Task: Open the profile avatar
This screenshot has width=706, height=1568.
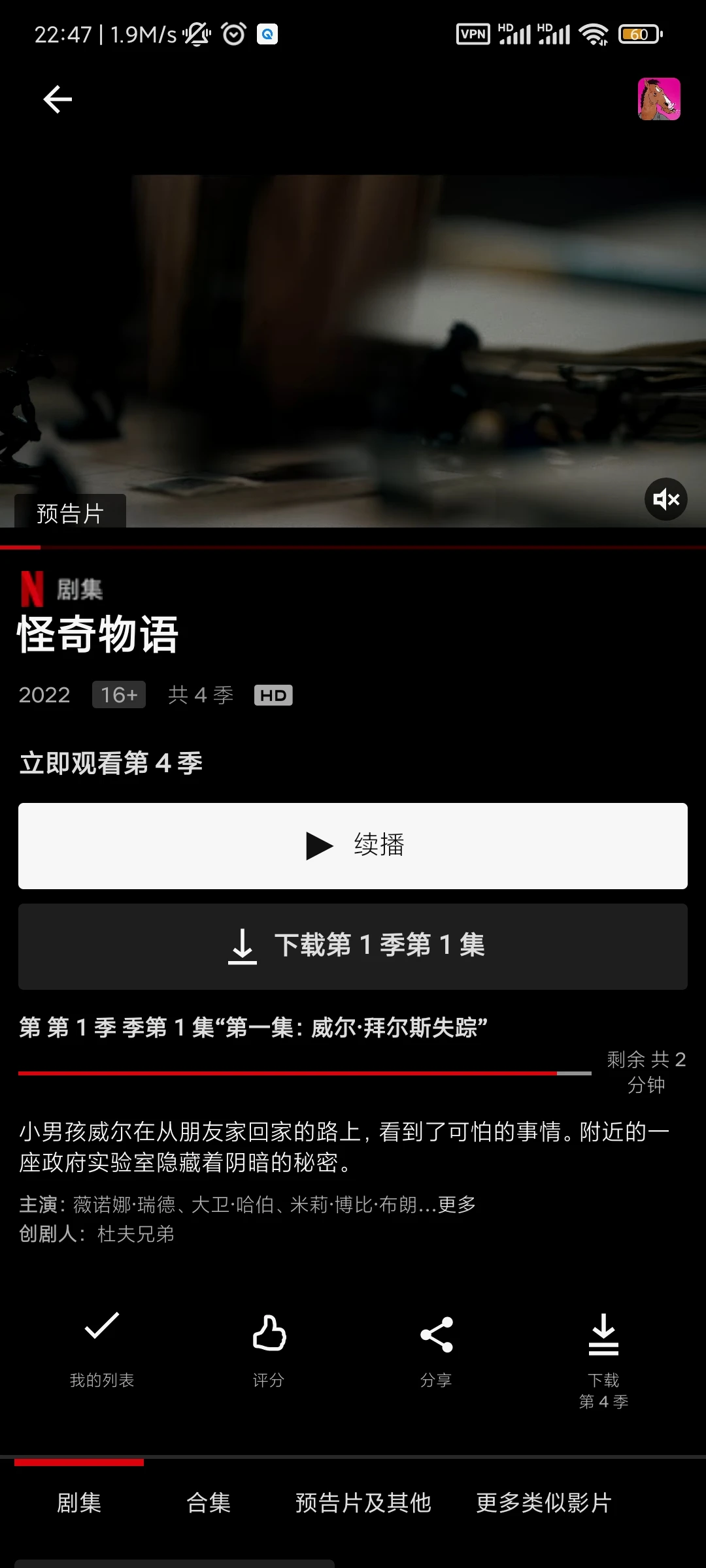Action: (x=659, y=99)
